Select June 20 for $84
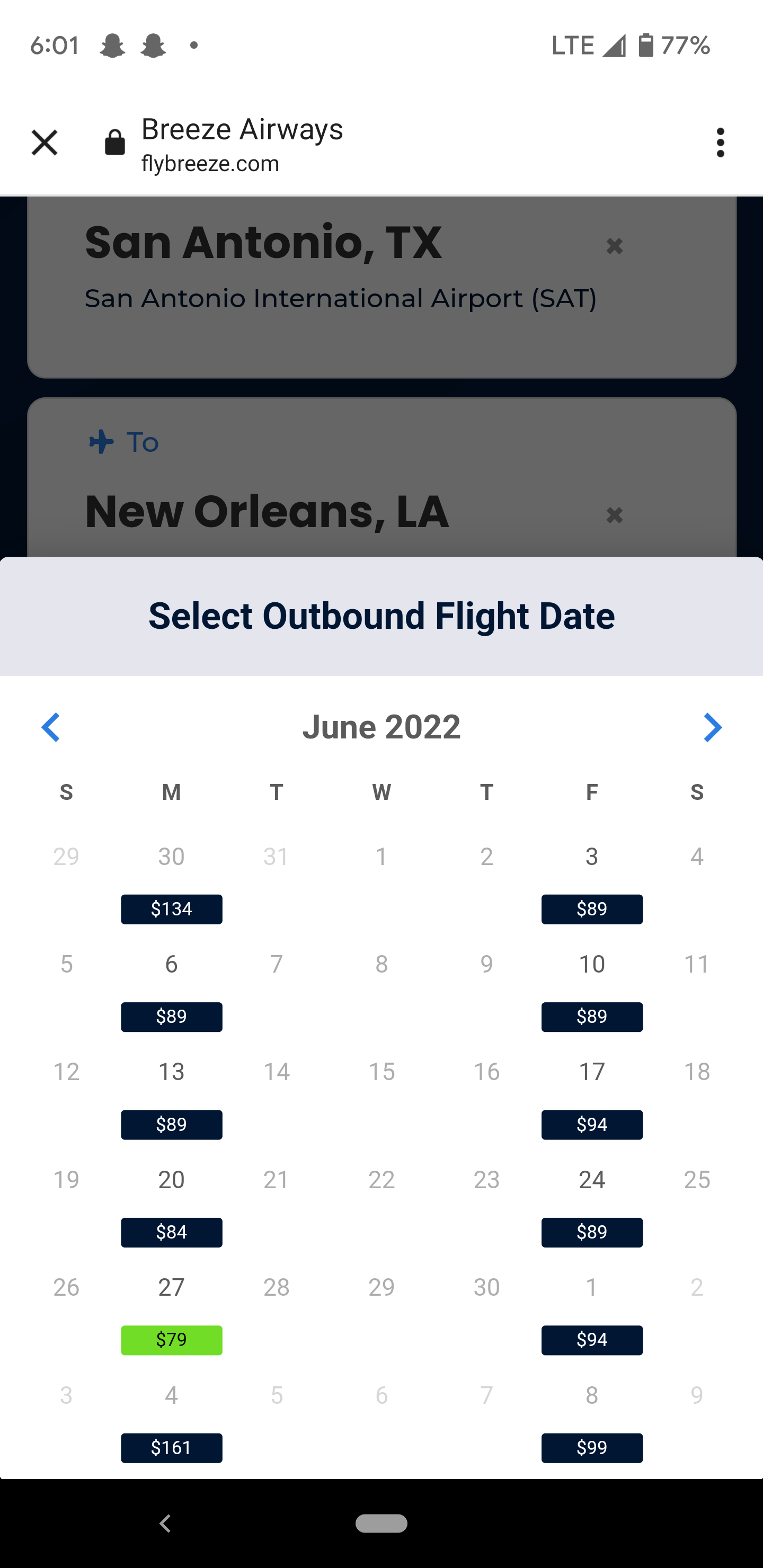The height and width of the screenshot is (1568, 763). pyautogui.click(x=171, y=1205)
